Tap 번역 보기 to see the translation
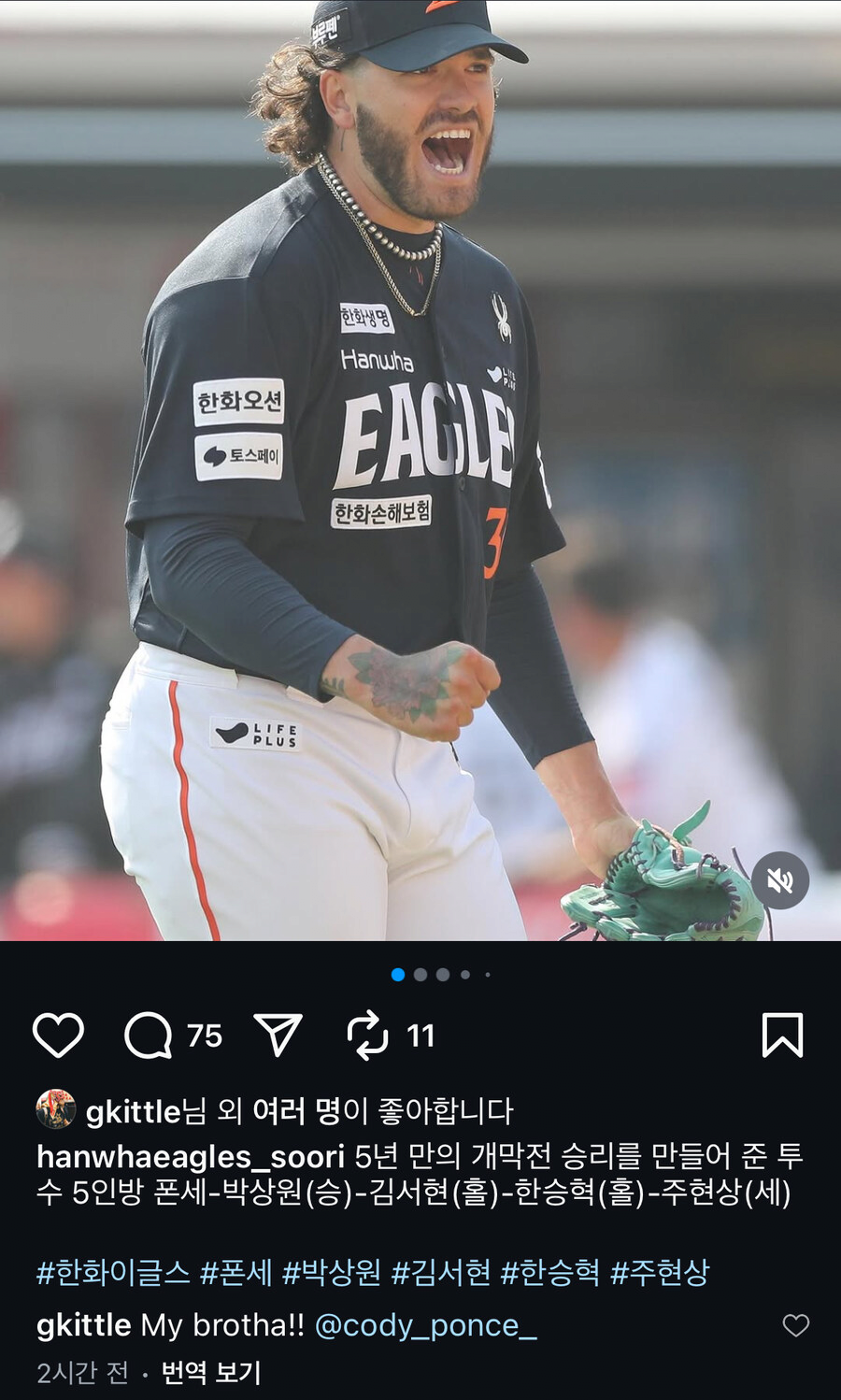Screen dimensions: 841x1400 point(210,1372)
